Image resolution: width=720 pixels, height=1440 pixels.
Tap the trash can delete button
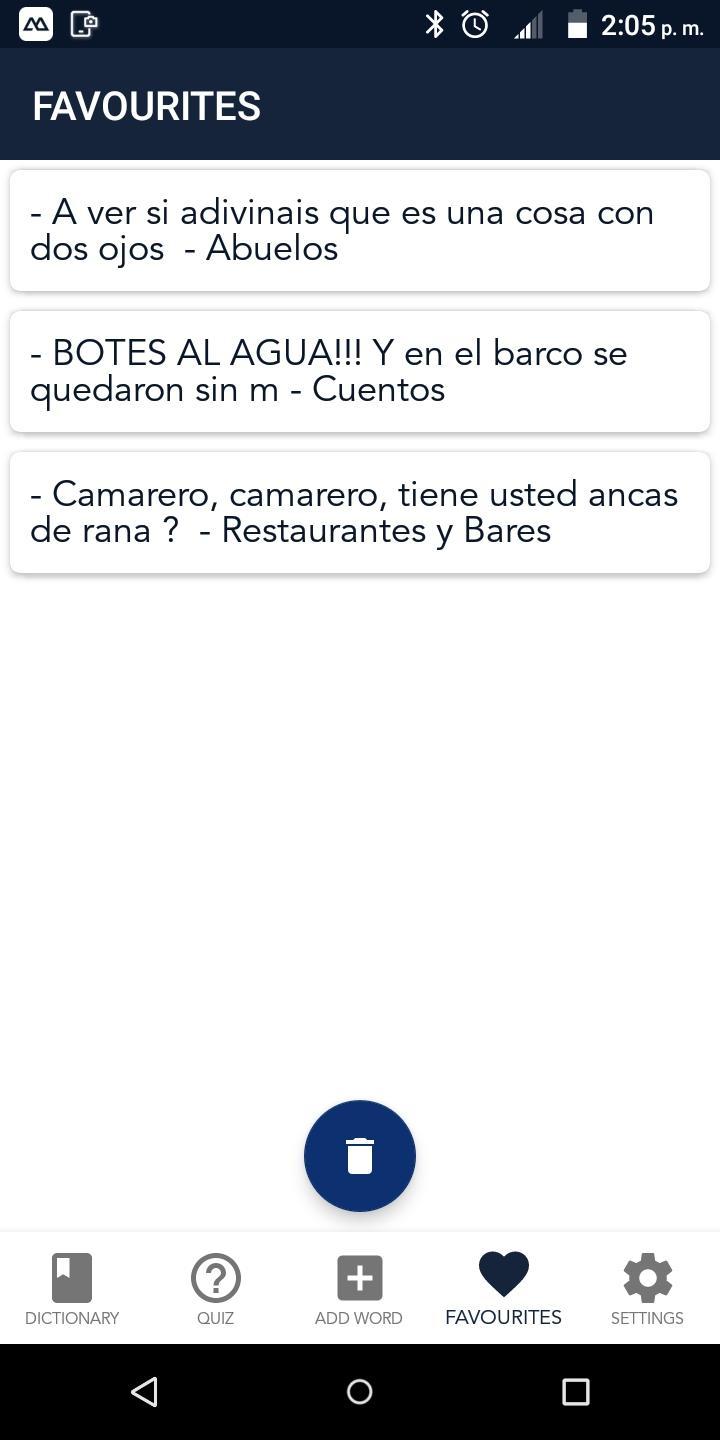[x=360, y=1156]
